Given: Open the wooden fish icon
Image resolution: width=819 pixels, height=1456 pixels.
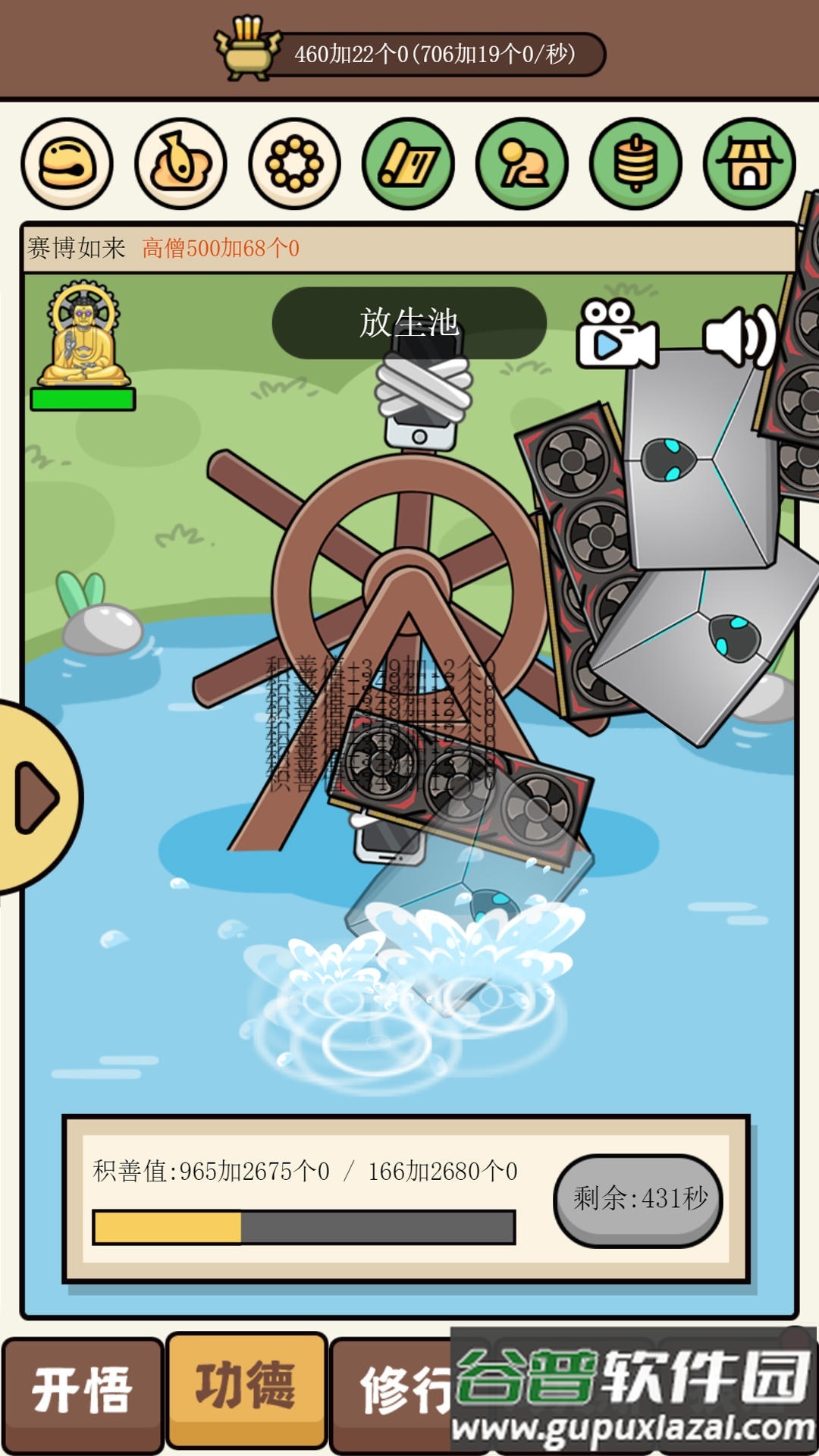Looking at the screenshot, I should pyautogui.click(x=67, y=164).
